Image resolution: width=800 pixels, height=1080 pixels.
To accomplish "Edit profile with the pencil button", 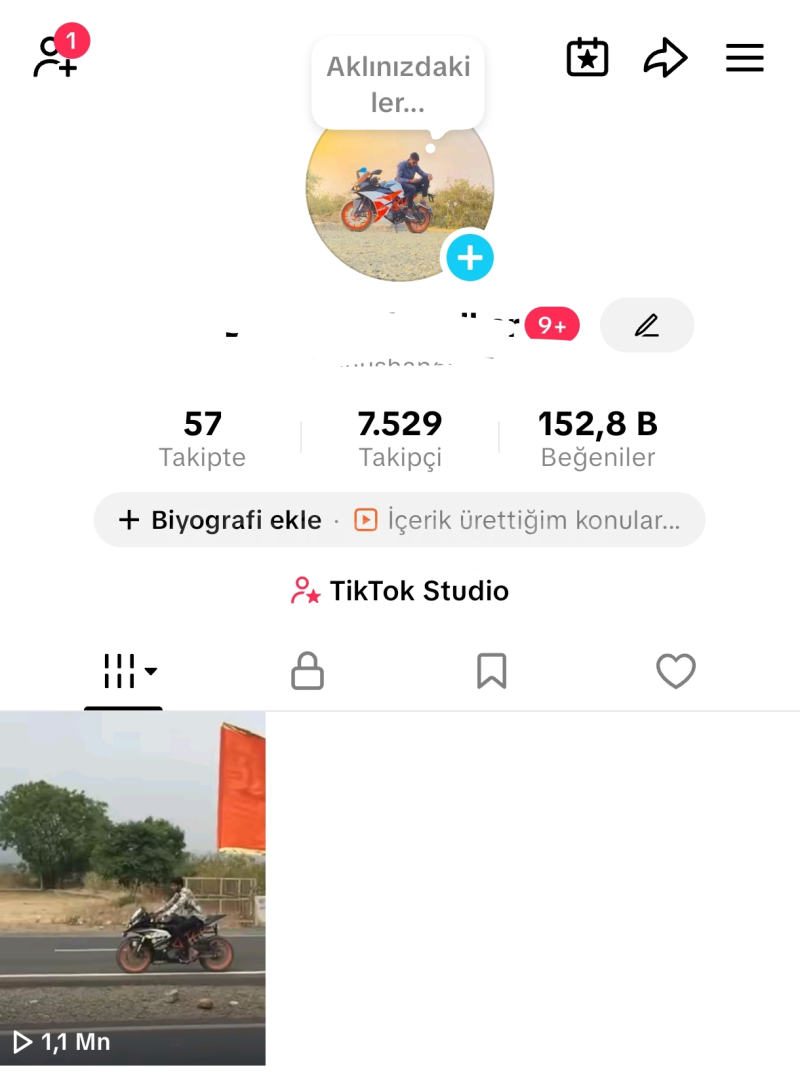I will (647, 325).
